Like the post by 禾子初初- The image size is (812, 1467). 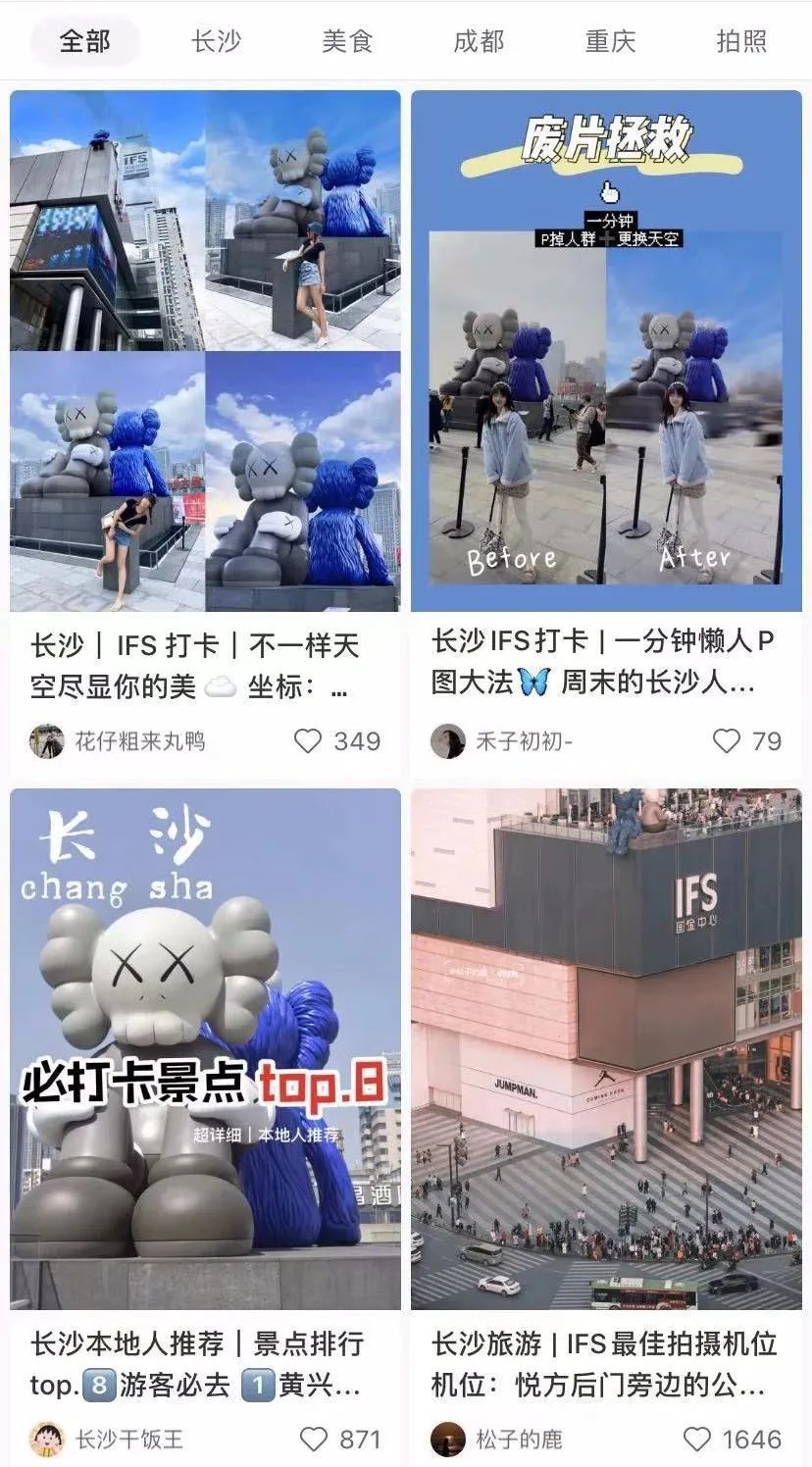(x=727, y=741)
